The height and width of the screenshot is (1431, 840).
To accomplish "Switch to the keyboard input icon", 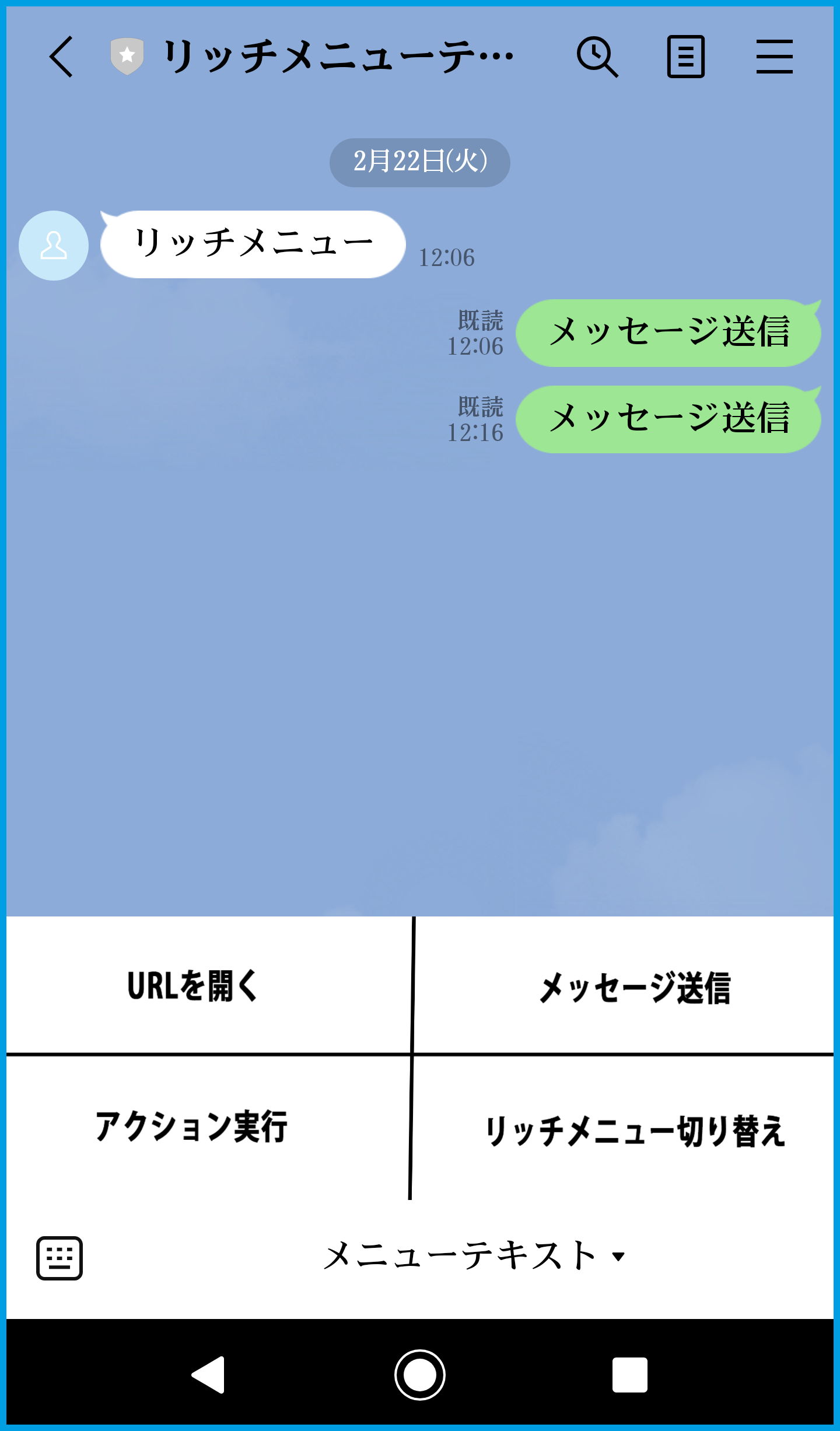I will pos(60,1258).
